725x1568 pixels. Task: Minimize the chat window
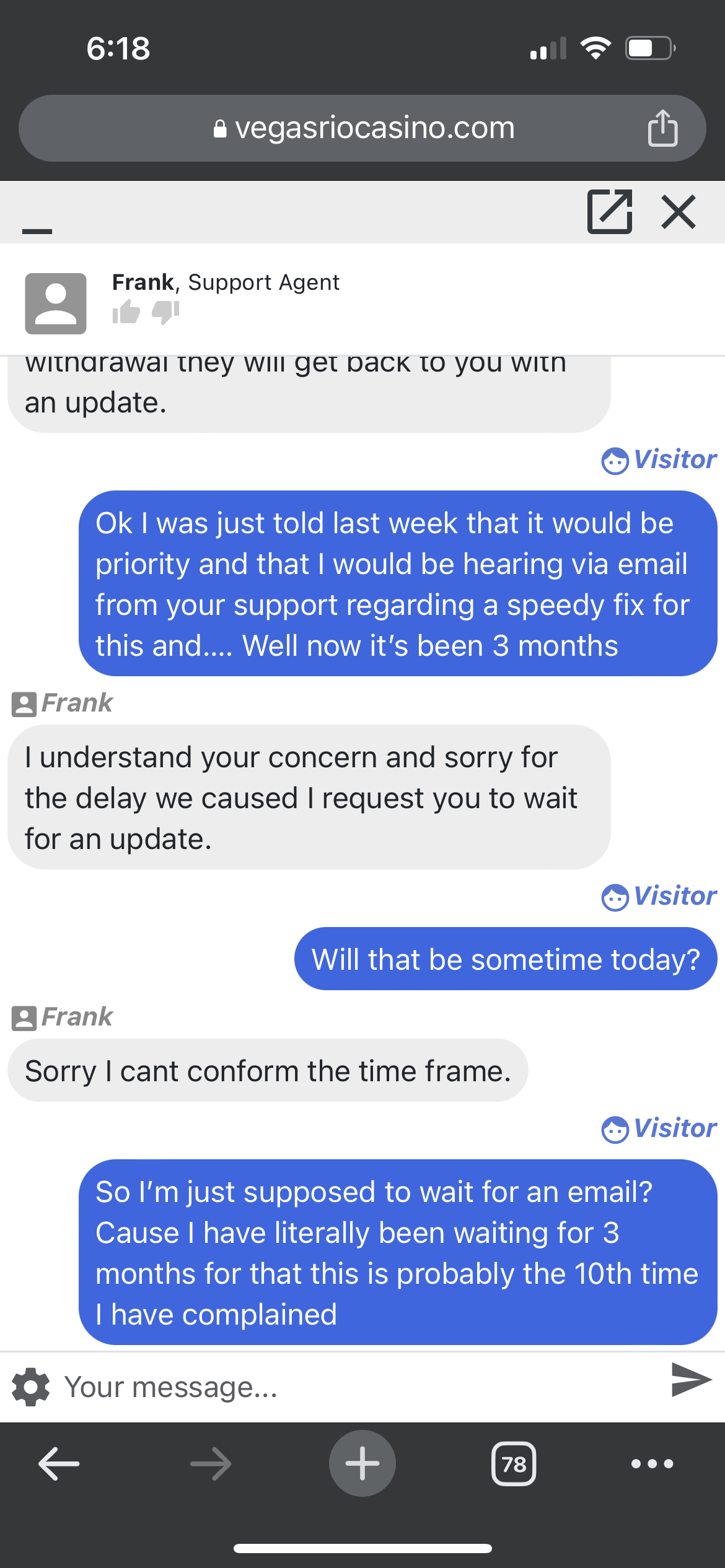(37, 230)
